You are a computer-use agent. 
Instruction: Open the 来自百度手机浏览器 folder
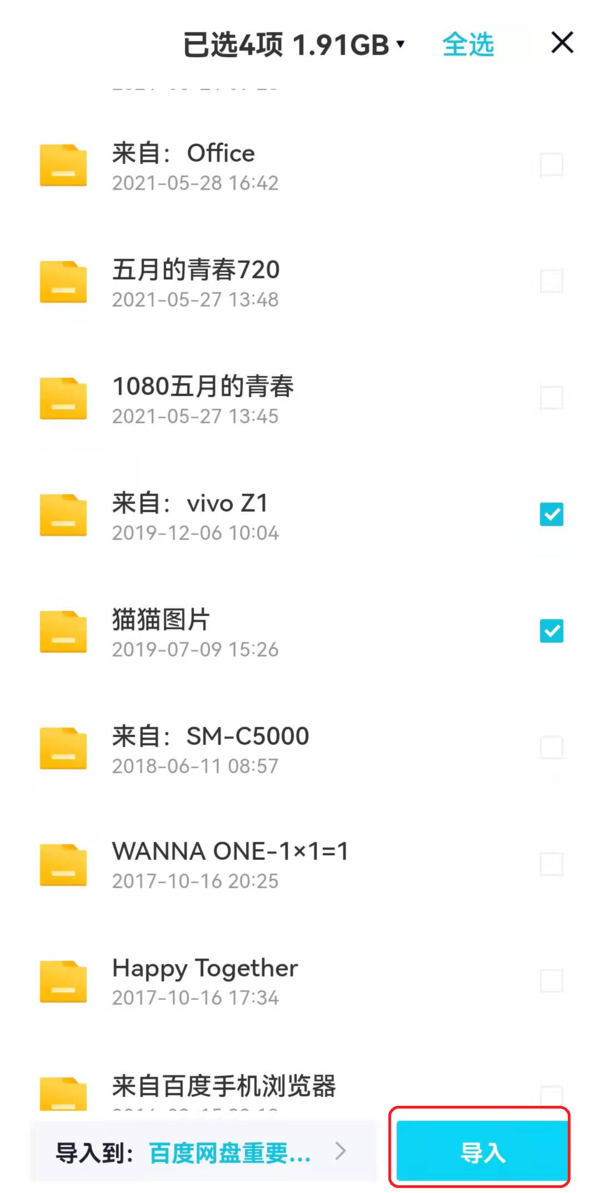[223, 1087]
